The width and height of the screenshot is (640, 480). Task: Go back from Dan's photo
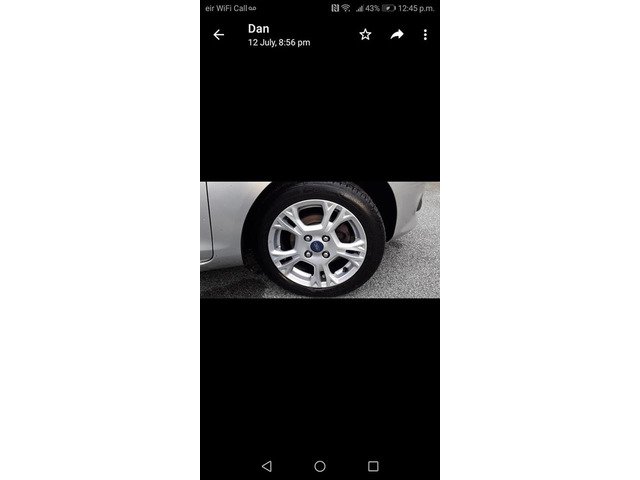[x=219, y=35]
